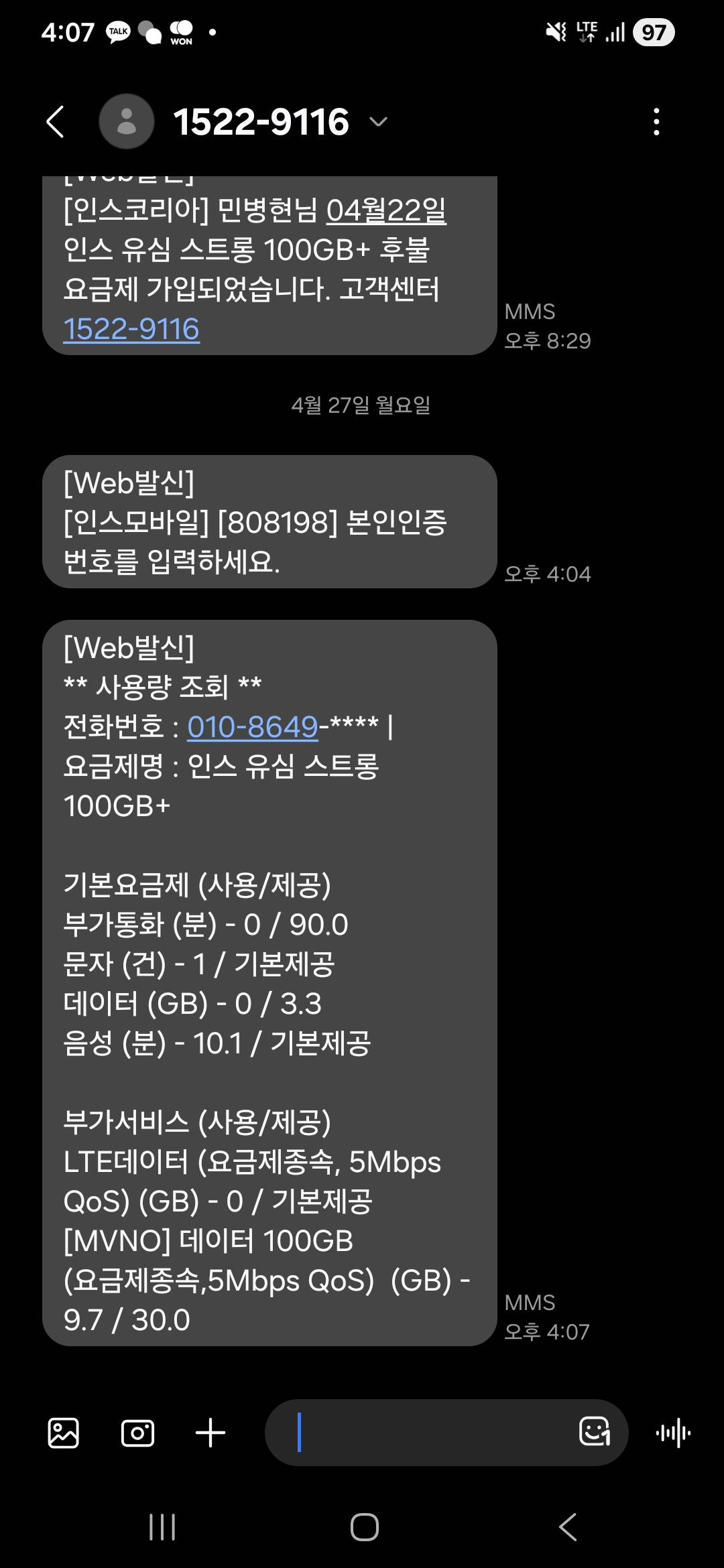Record a voice message

(673, 1433)
